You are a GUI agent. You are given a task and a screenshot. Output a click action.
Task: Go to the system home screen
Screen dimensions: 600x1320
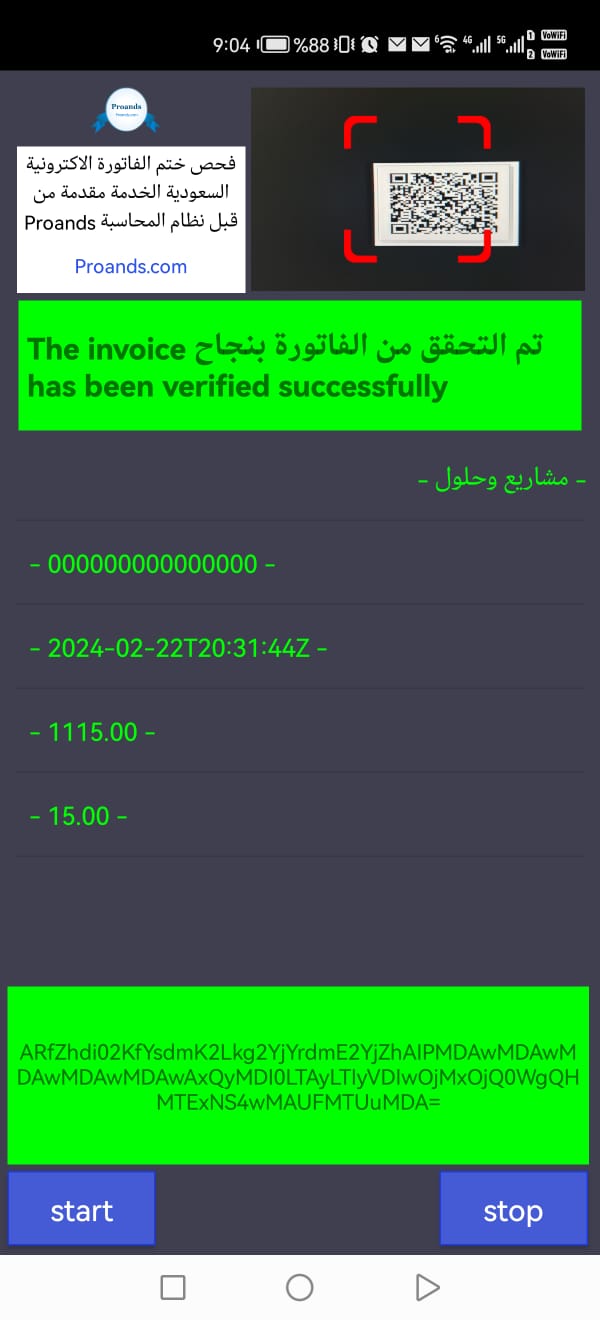300,1287
